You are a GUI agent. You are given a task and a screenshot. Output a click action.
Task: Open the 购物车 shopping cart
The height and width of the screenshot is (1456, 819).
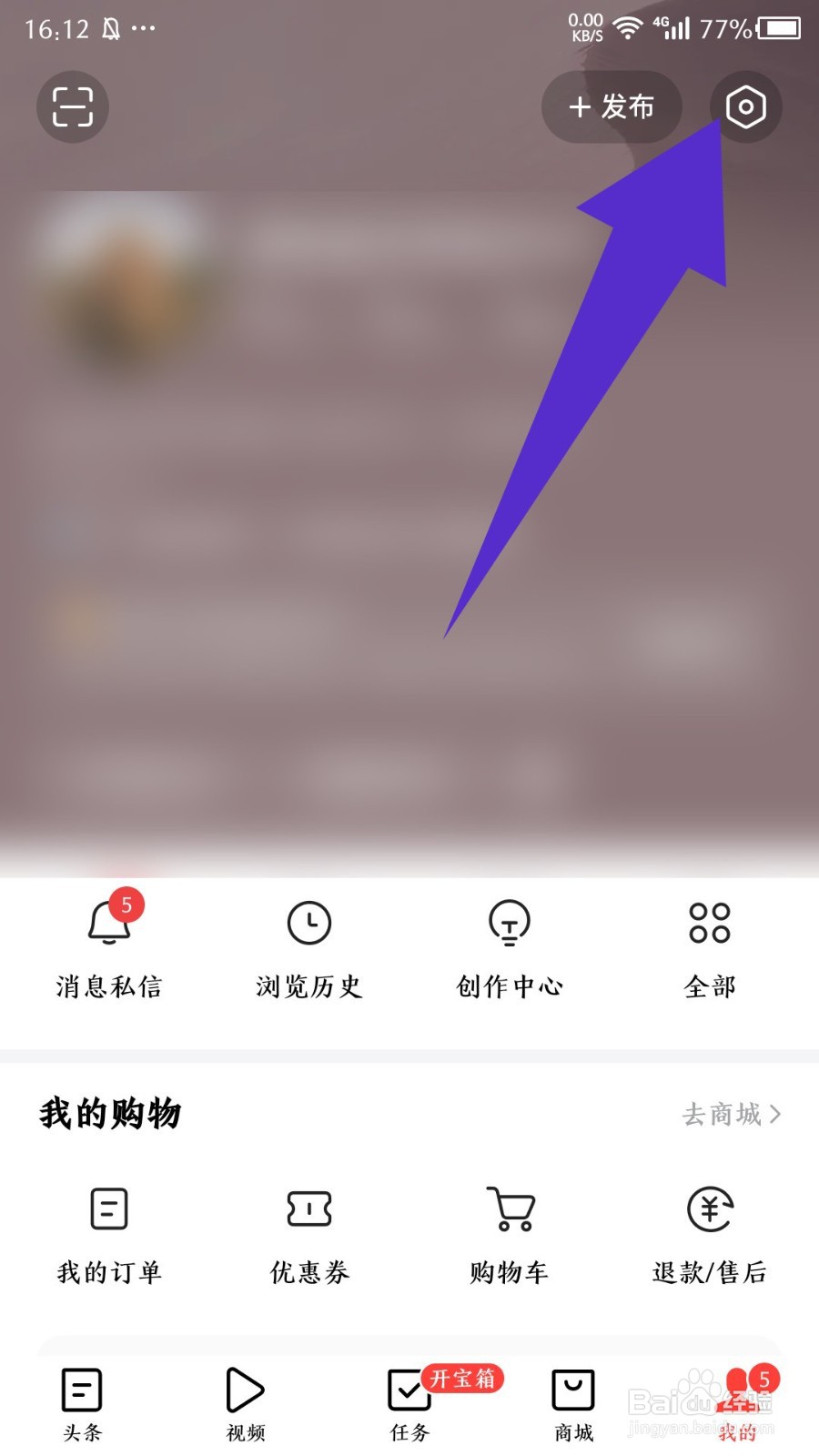[509, 1233]
